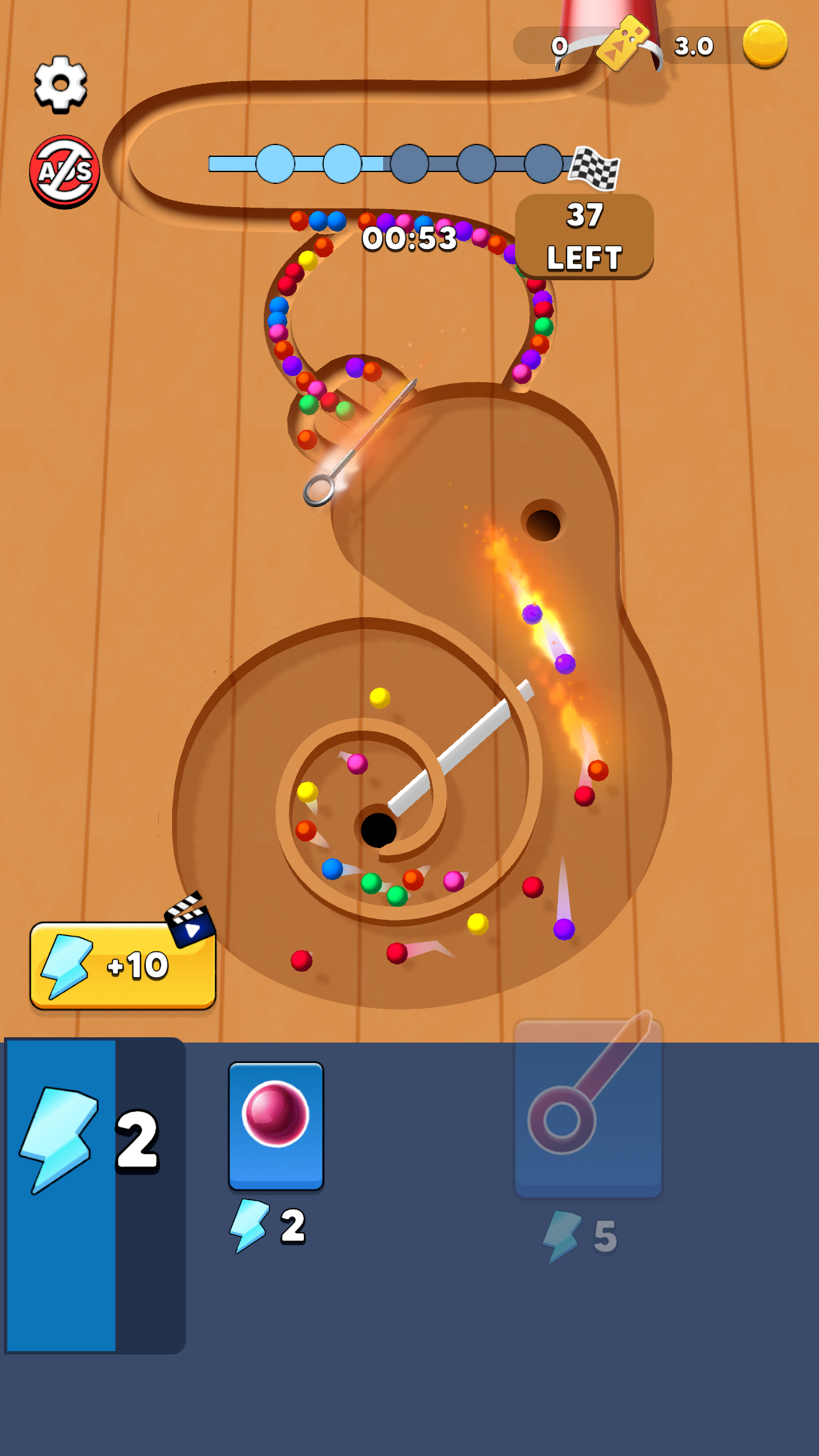This screenshot has width=819, height=1456.
Task: Tap the gold coin icon in top bar
Action: pos(765,44)
